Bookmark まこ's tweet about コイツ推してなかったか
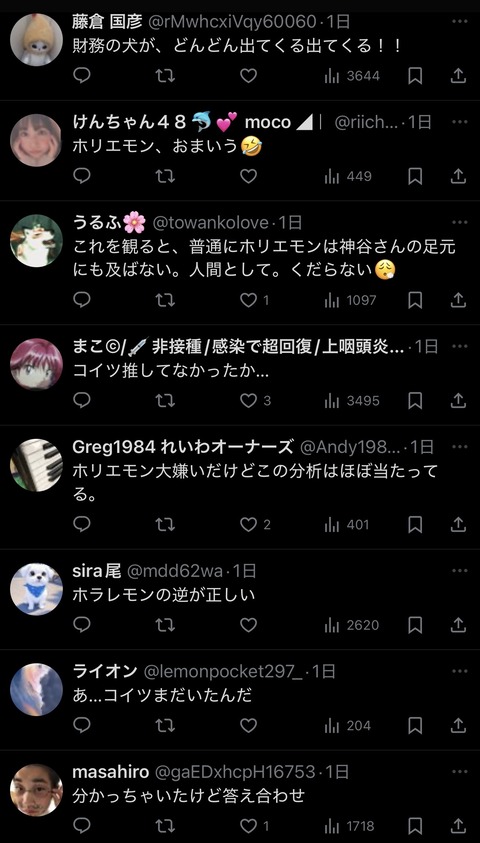480x843 pixels. tap(414, 401)
